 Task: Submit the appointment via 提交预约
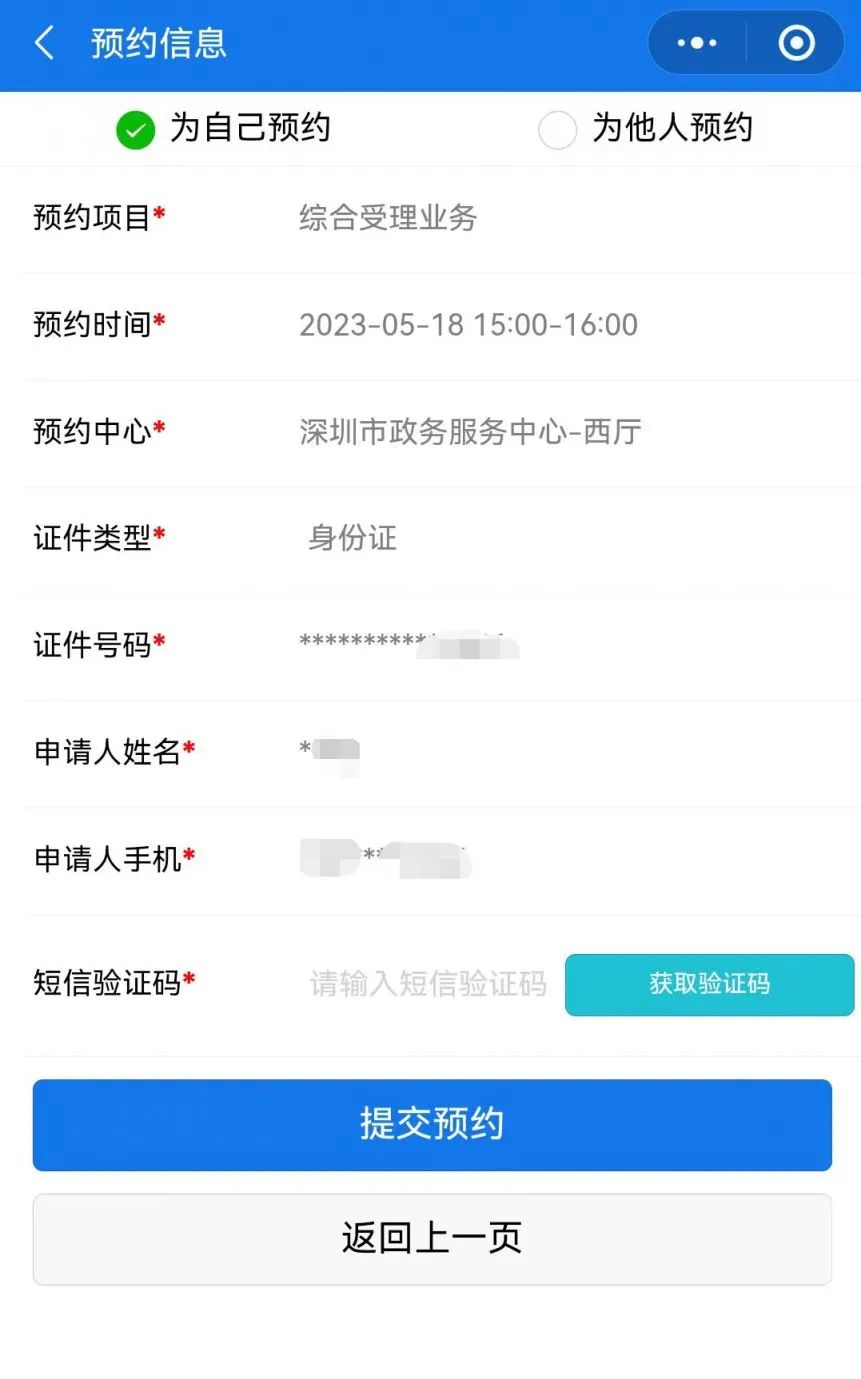pyautogui.click(x=432, y=1125)
